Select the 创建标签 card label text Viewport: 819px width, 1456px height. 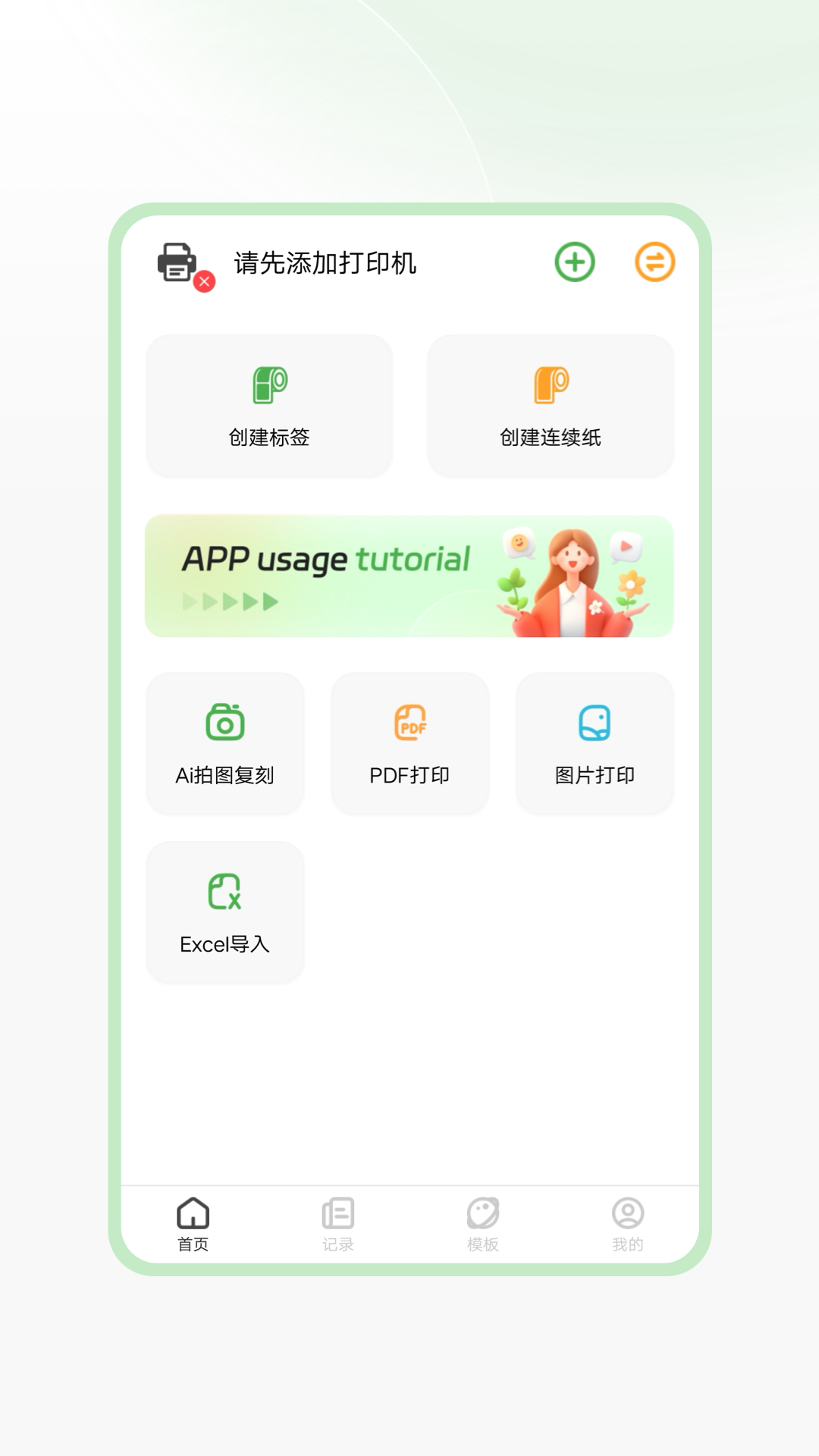coord(270,438)
